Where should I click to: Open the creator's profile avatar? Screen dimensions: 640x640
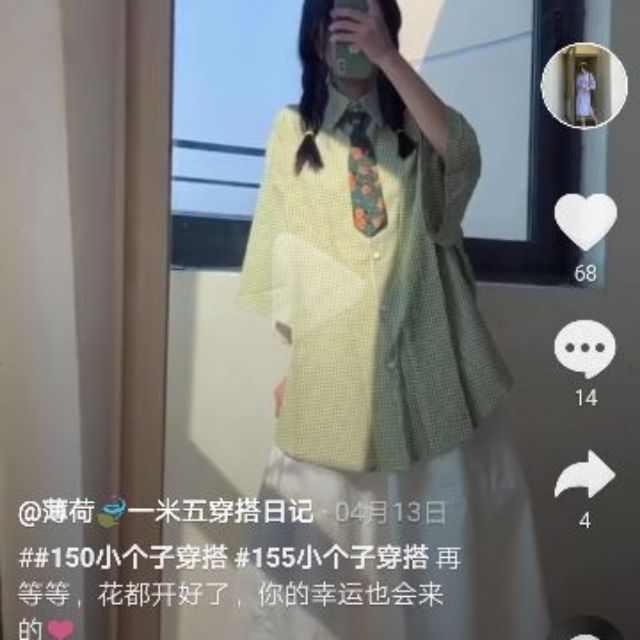584,86
